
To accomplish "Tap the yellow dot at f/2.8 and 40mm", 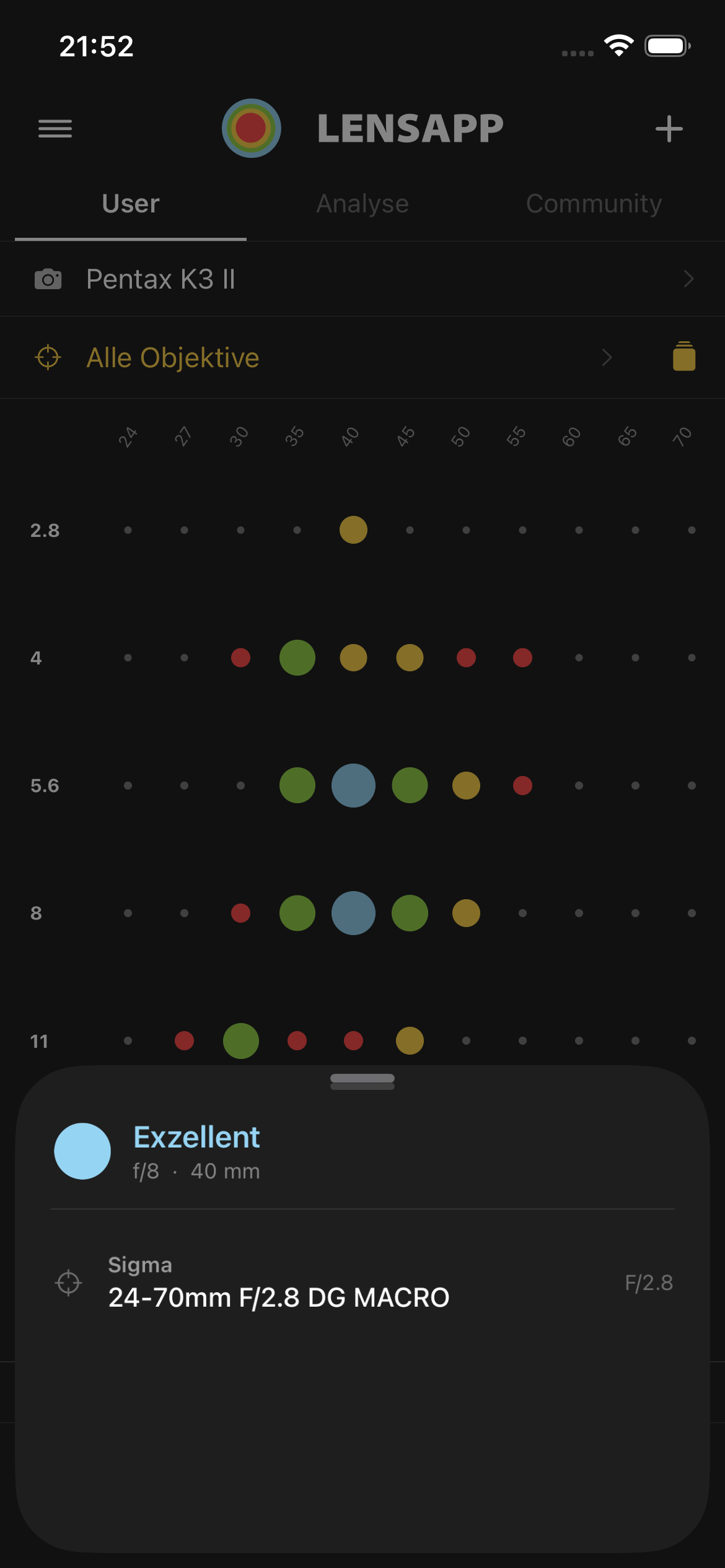I will coord(353,529).
